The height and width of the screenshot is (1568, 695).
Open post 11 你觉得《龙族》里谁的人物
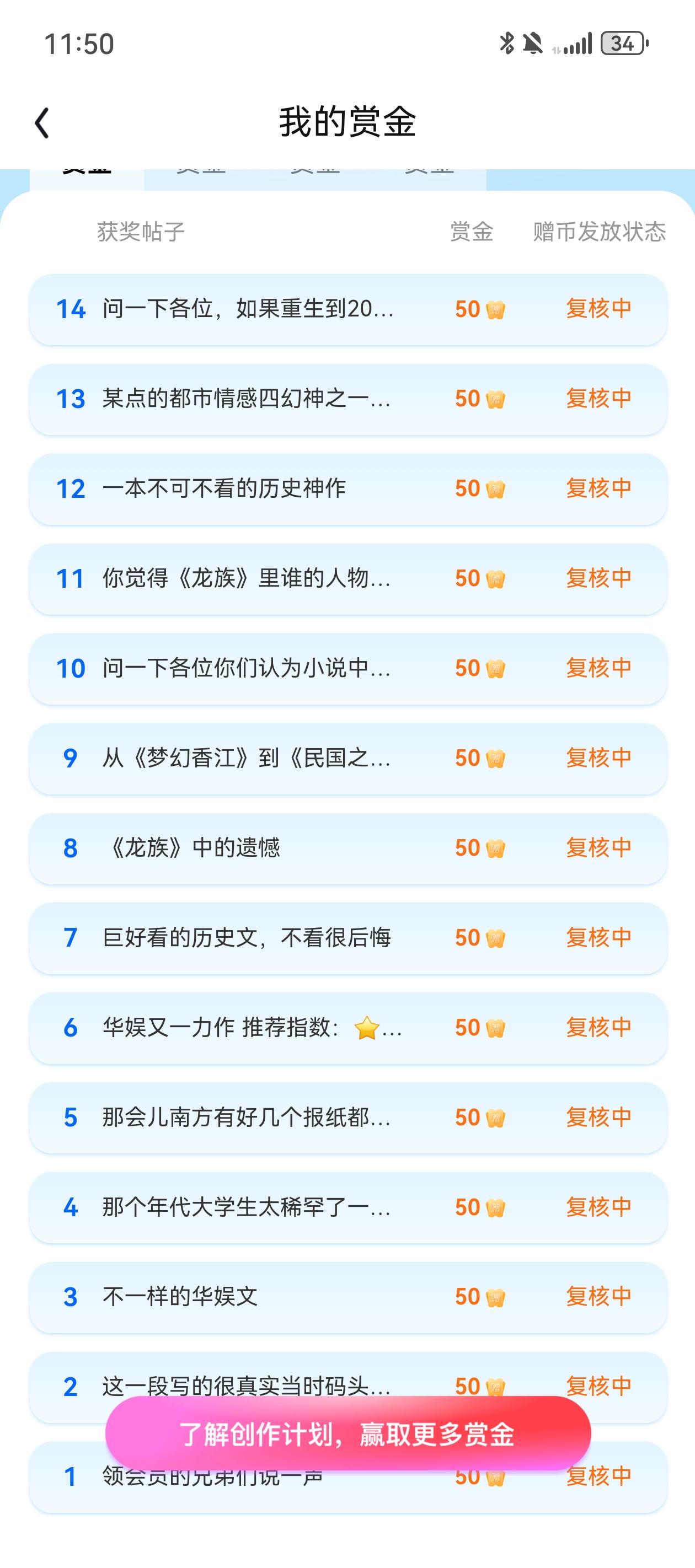[x=348, y=579]
